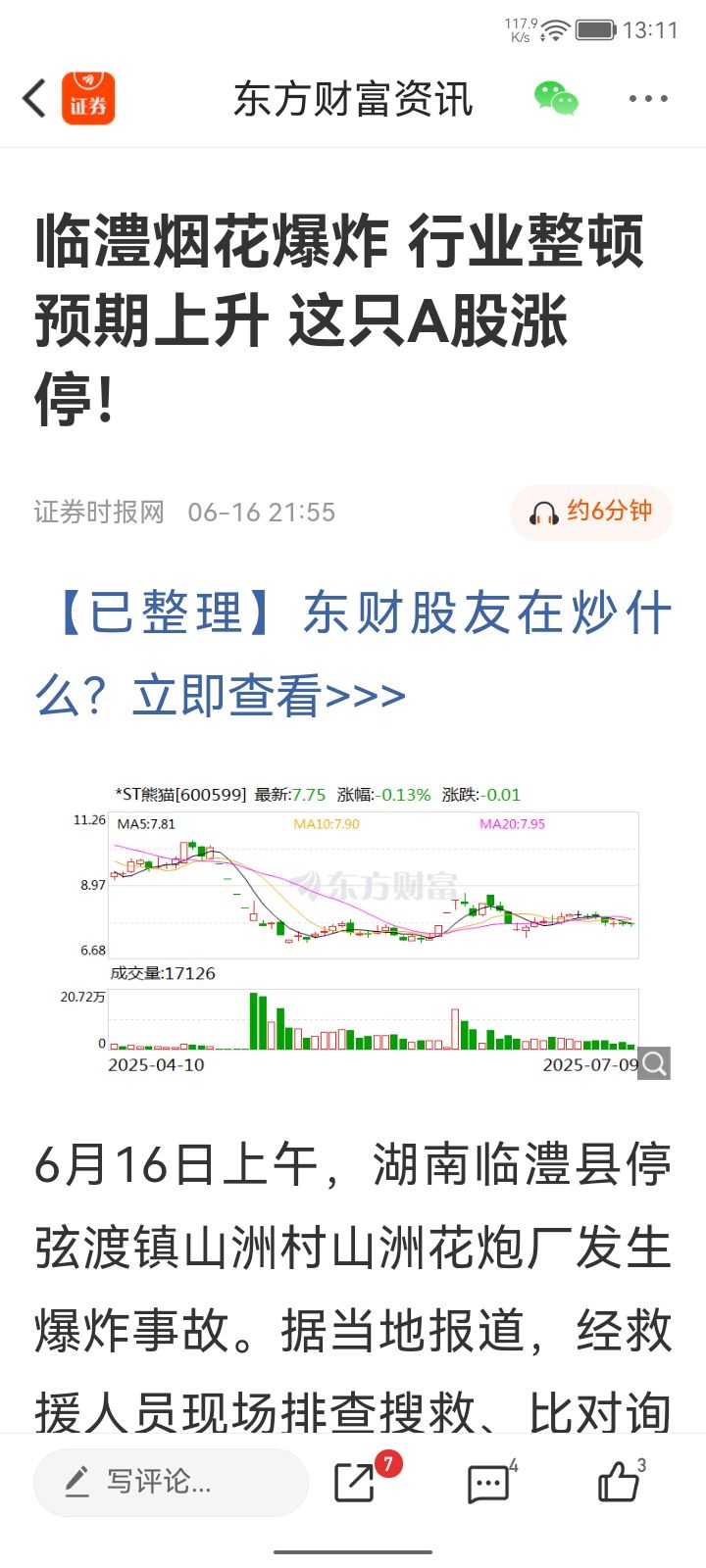Open comments via the speech bubble icon
The height and width of the screenshot is (1568, 706).
point(487,1482)
